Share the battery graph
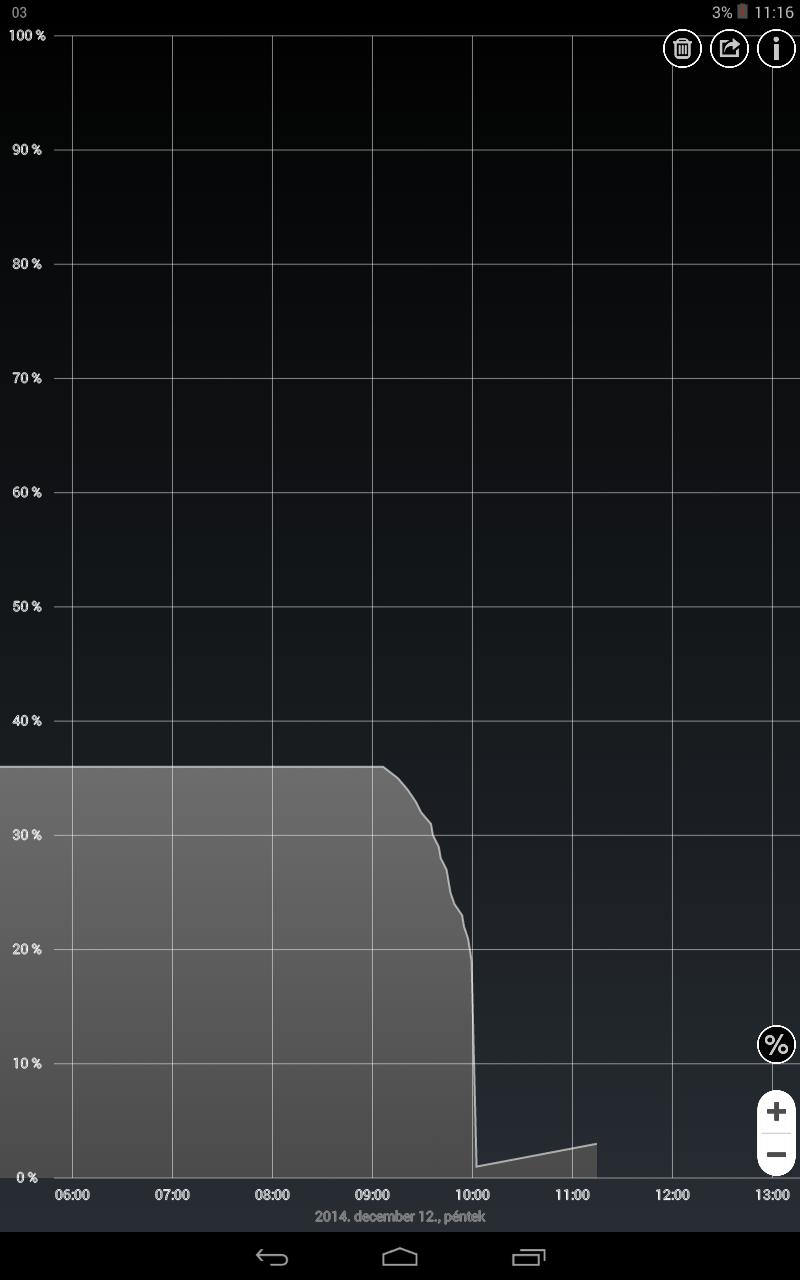800x1280 pixels. pos(729,48)
